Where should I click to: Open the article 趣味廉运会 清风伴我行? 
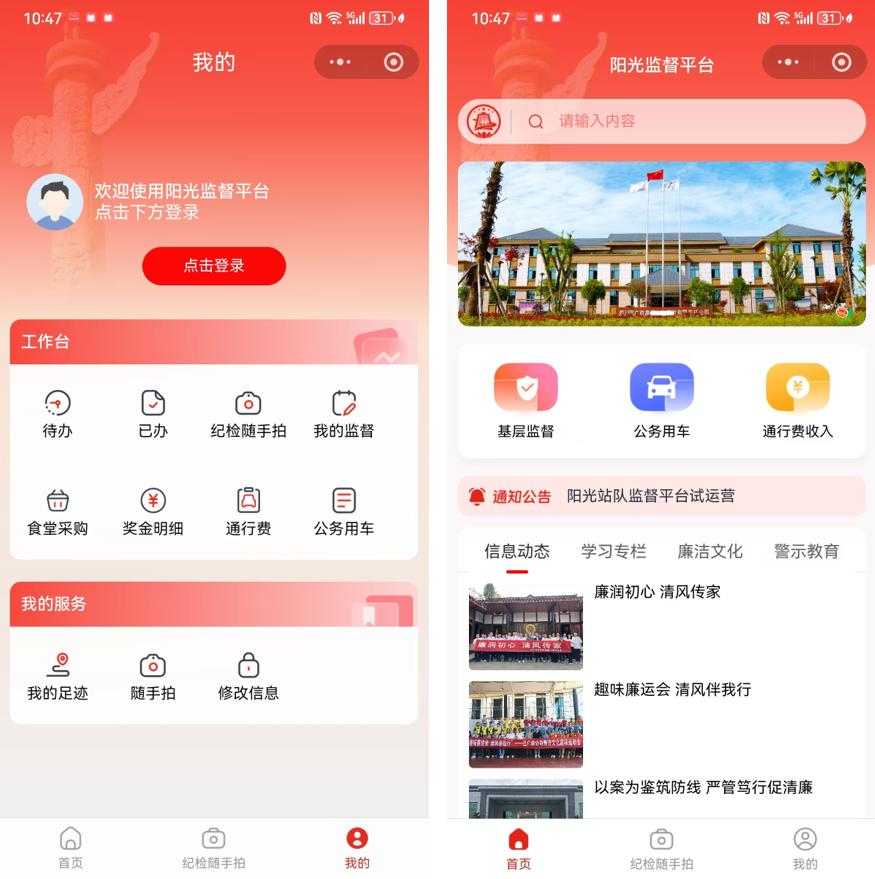(x=672, y=690)
